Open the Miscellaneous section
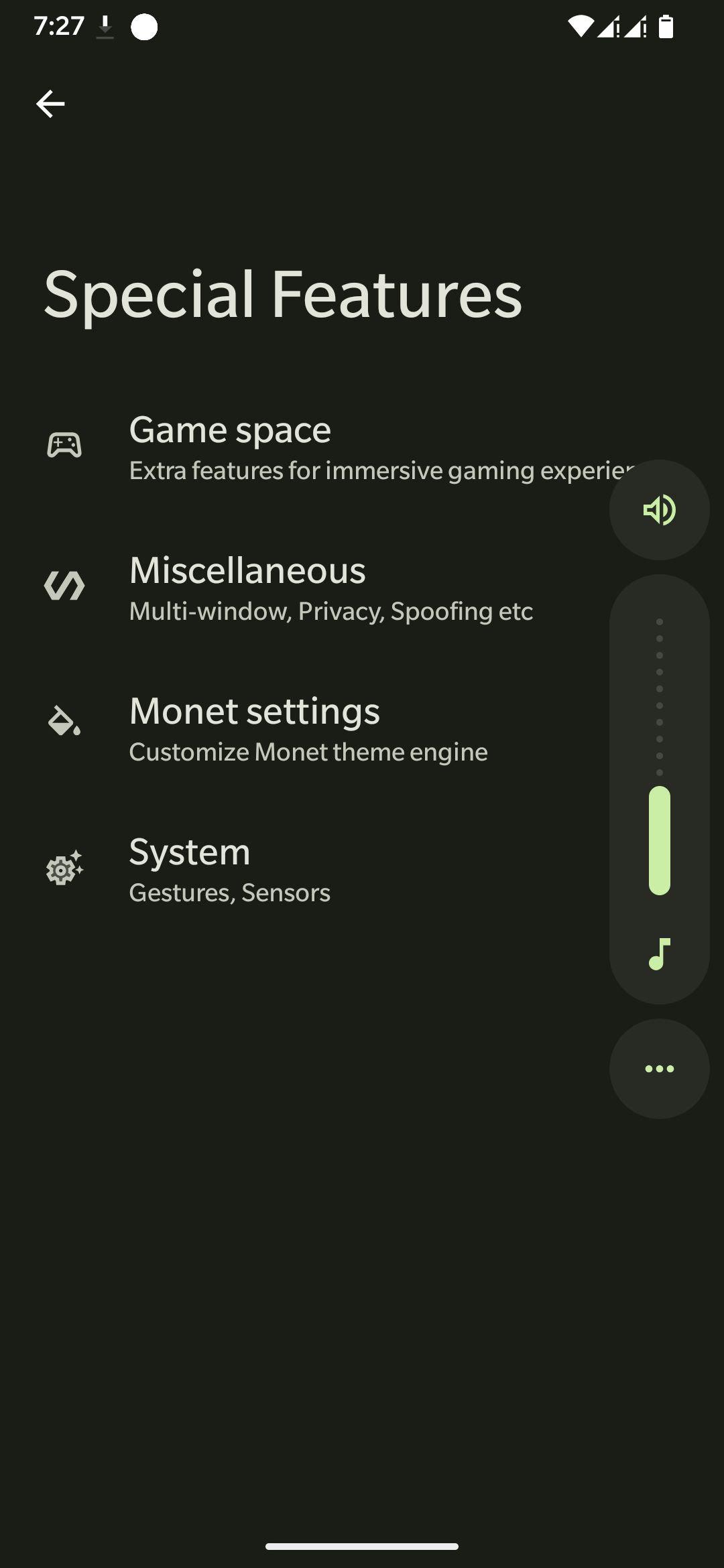724x1568 pixels. pyautogui.click(x=362, y=588)
